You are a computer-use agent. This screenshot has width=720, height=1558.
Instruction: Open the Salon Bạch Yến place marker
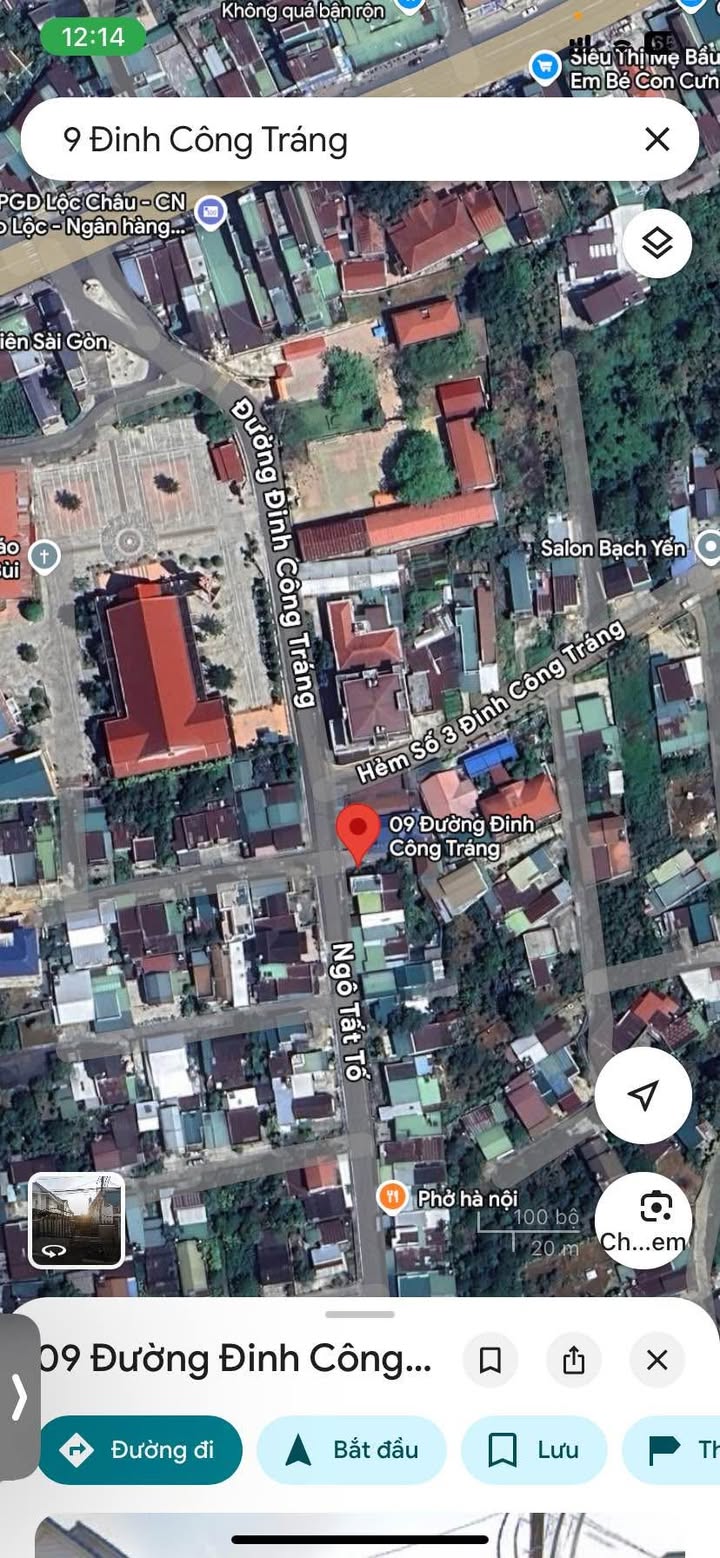[708, 547]
